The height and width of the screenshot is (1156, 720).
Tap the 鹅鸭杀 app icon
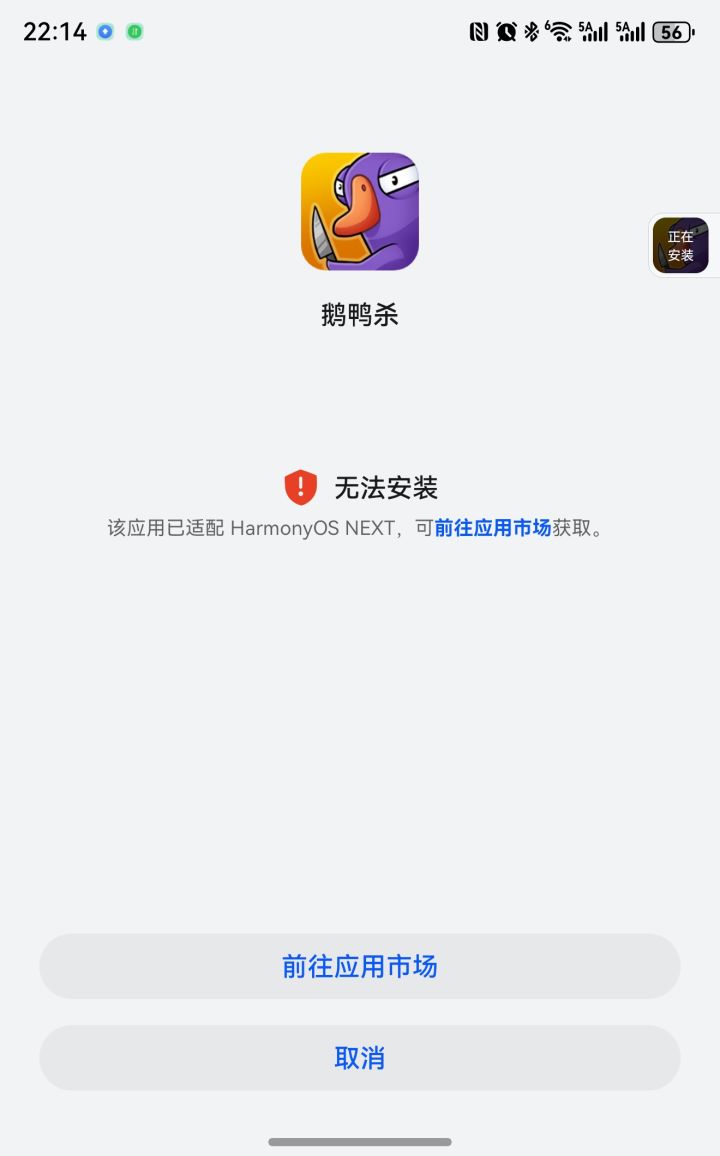(x=360, y=212)
